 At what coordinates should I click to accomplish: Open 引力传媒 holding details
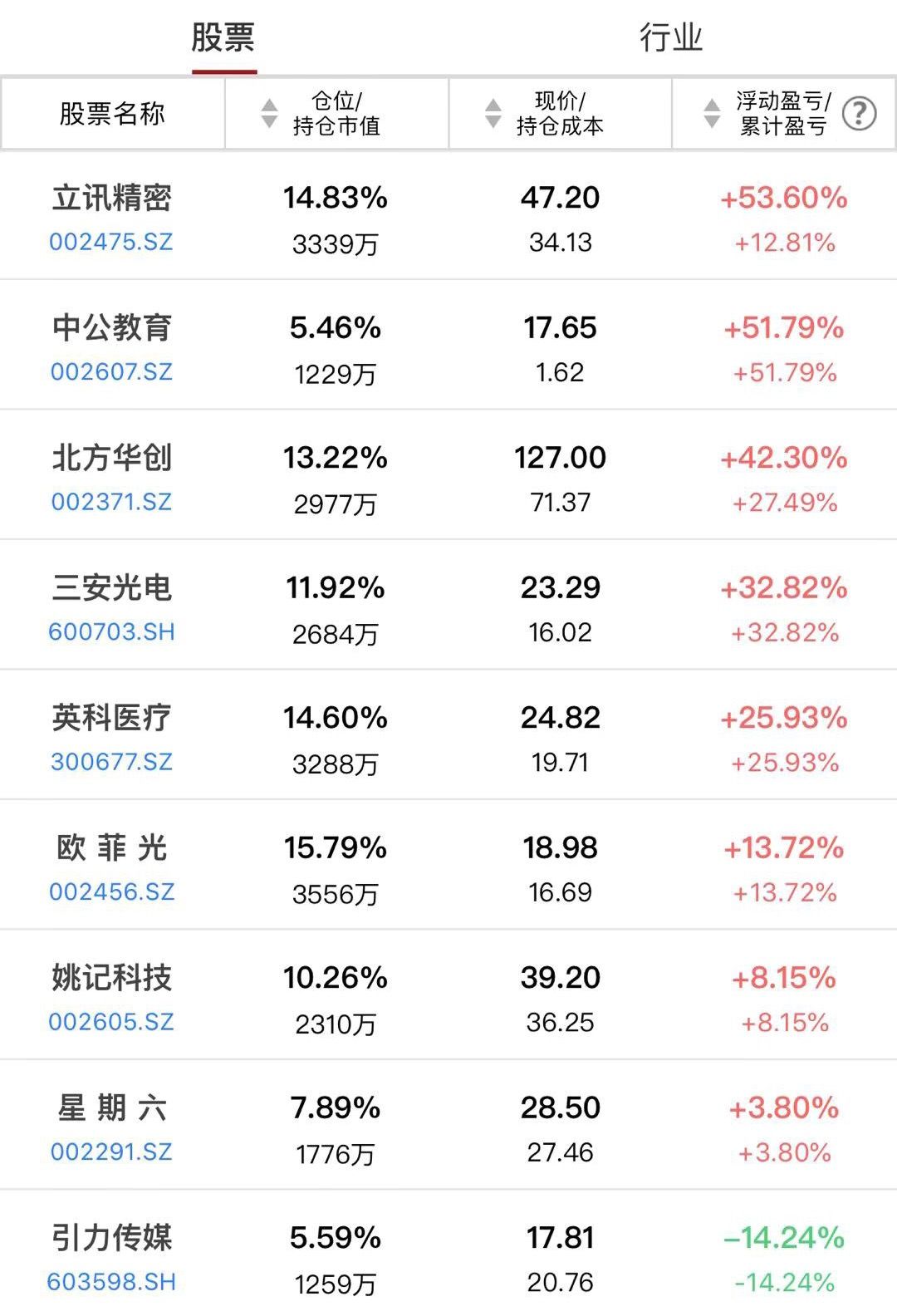click(x=112, y=1256)
